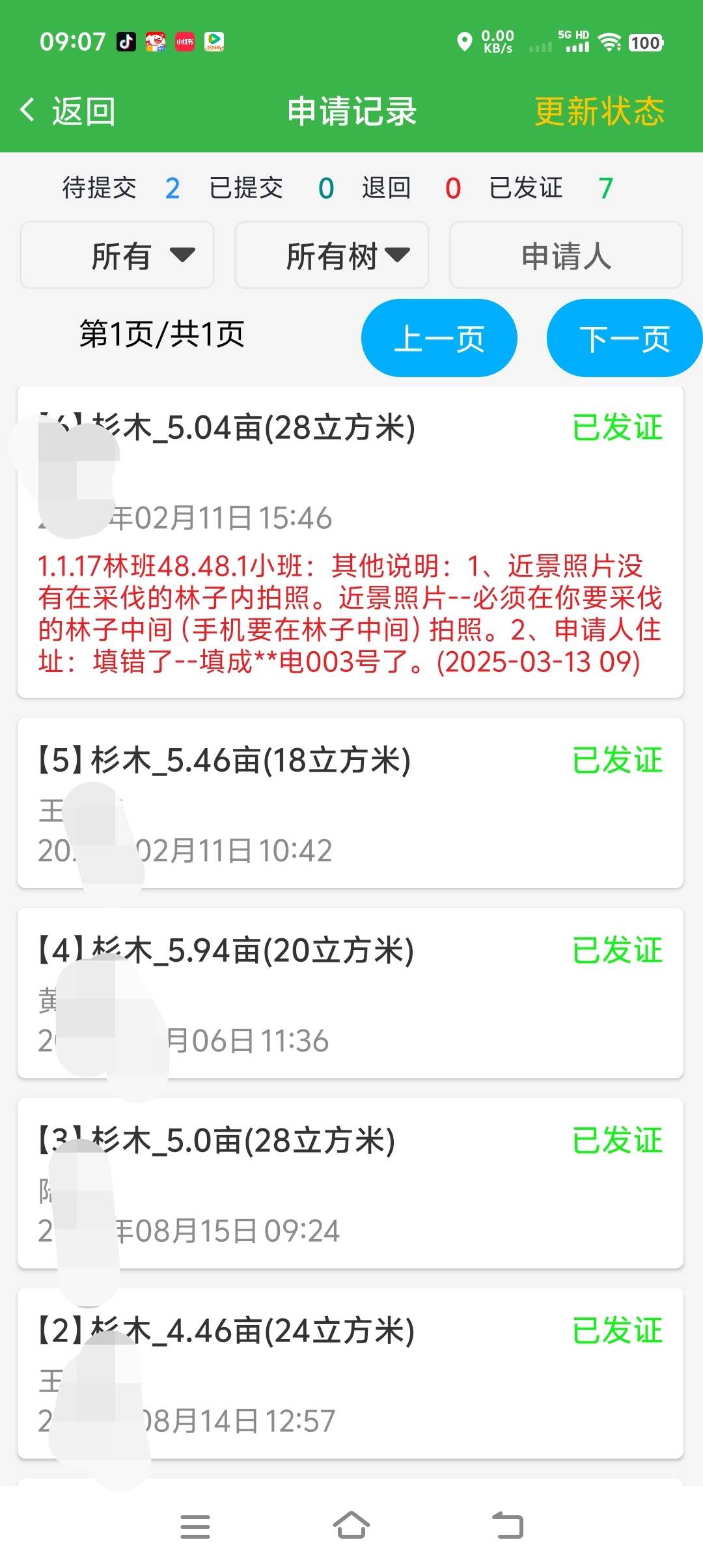Image resolution: width=703 pixels, height=1568 pixels.
Task: Open record 【5】杉木_5.46亩(18立方米)
Action: tap(350, 802)
